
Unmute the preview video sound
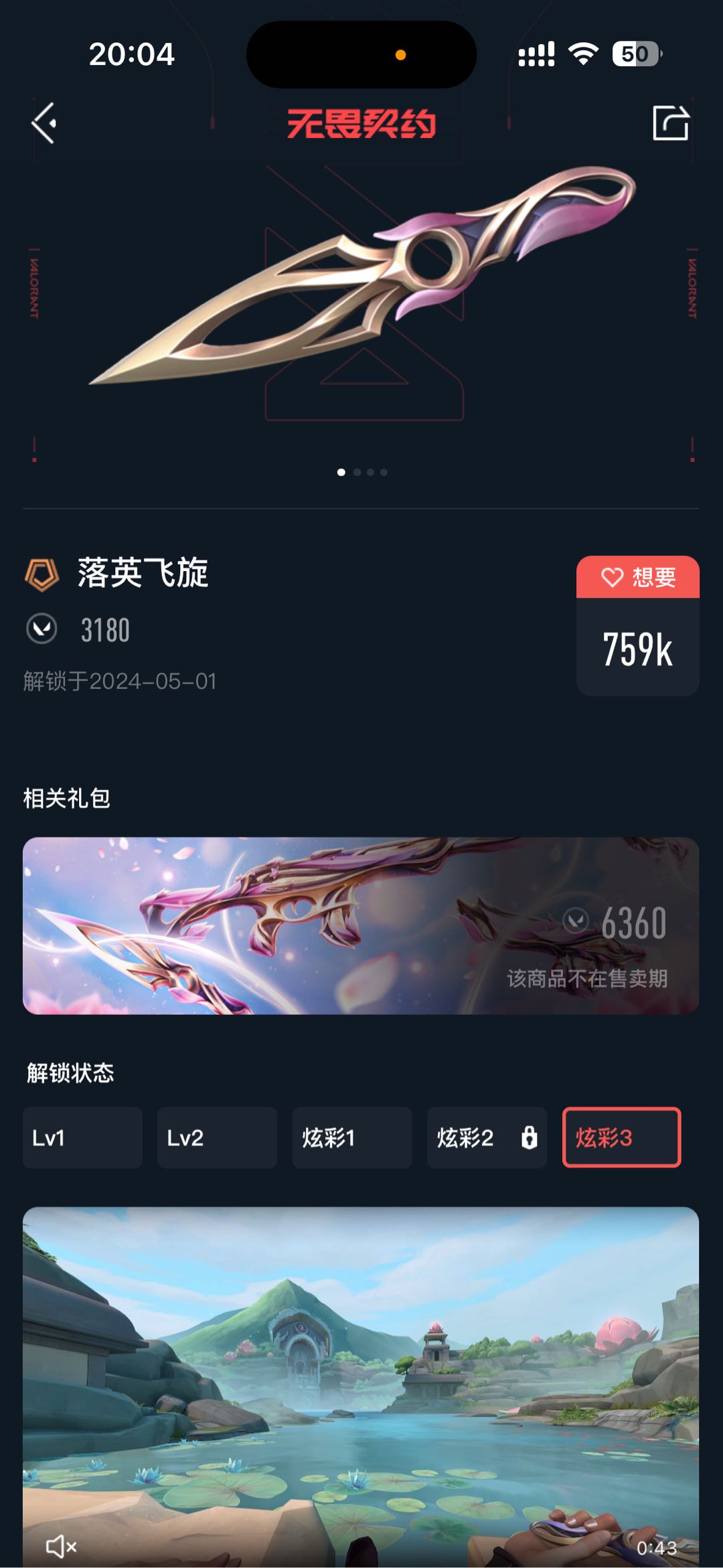60,1547
